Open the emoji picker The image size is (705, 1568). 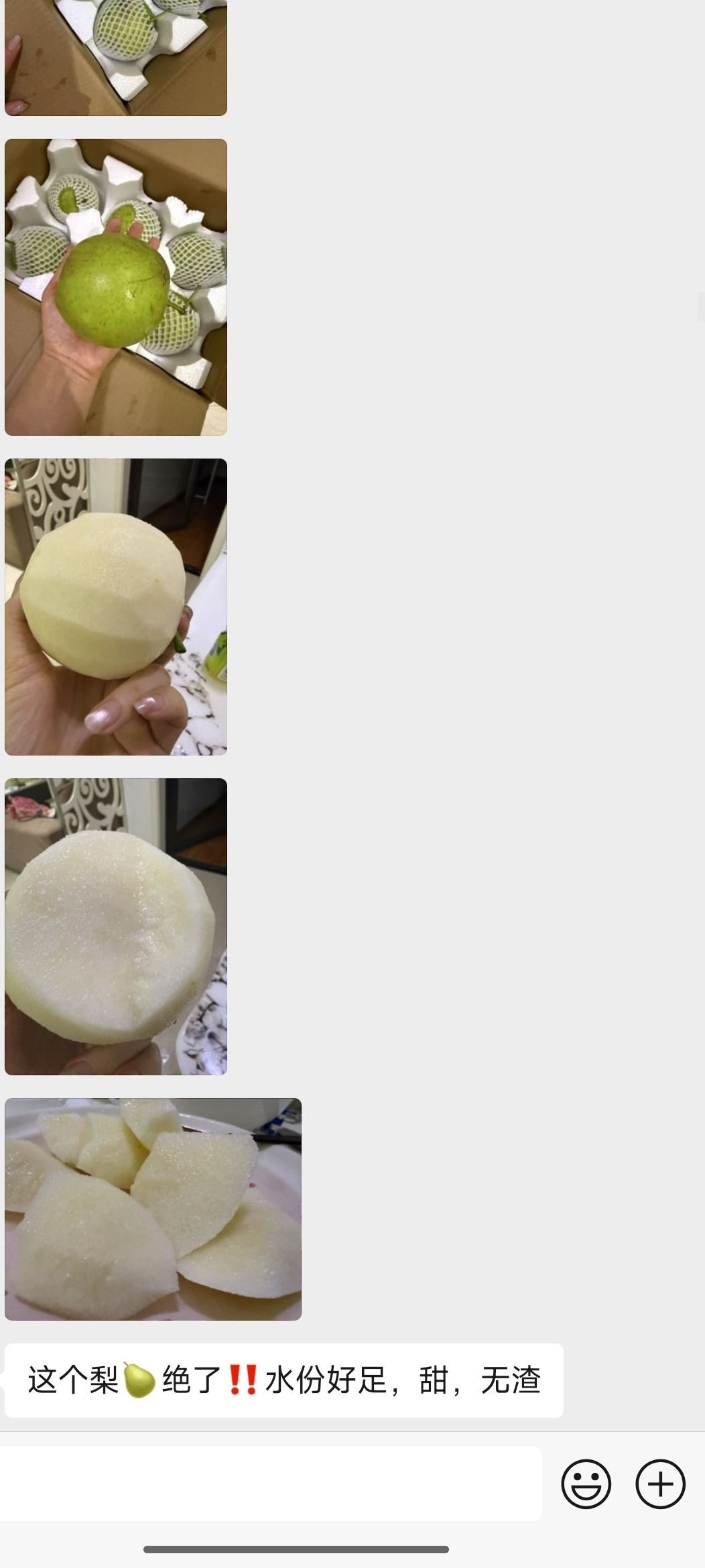pos(586,1484)
